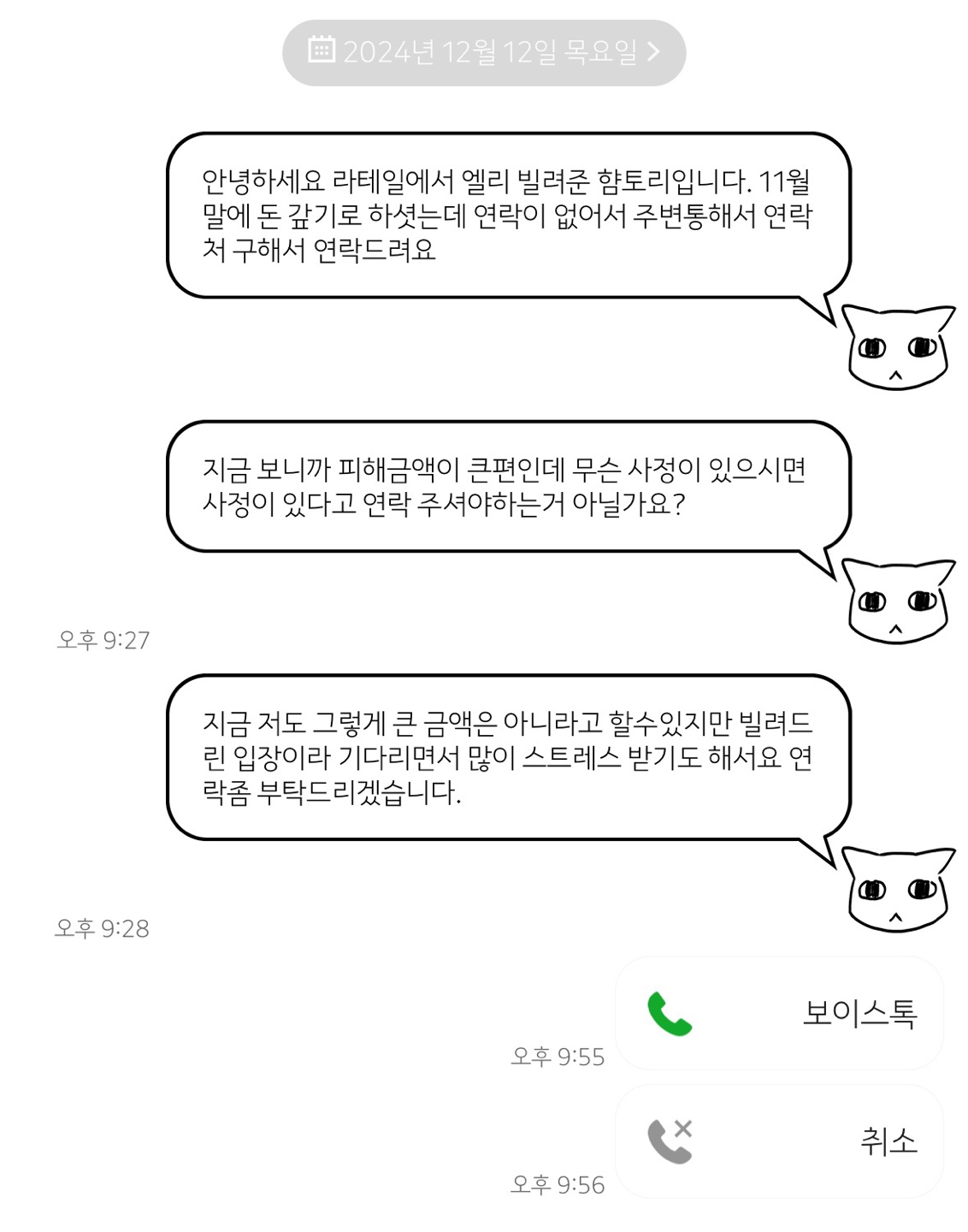Tap the 취소 cancelled call bubble

(778, 1141)
